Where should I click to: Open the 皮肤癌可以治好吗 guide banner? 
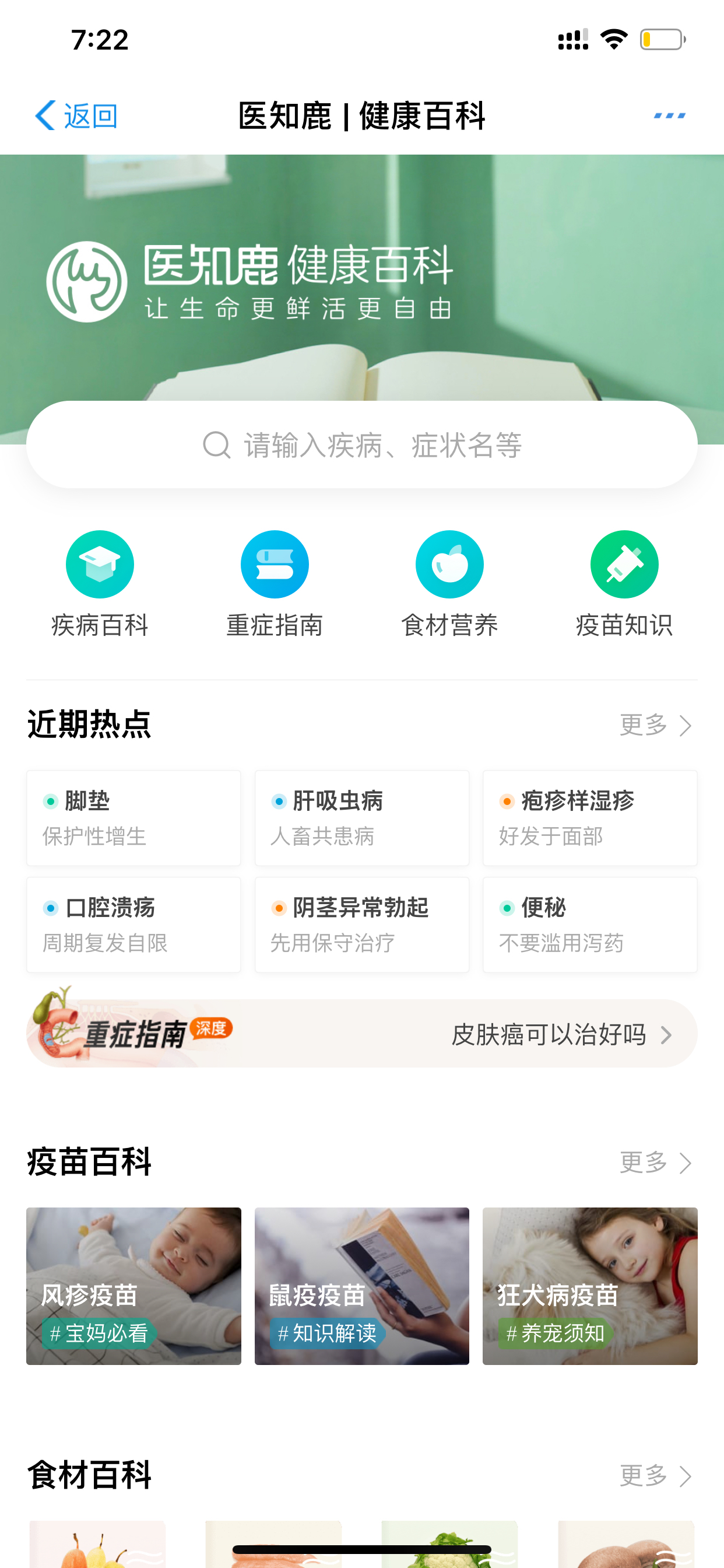(362, 1032)
